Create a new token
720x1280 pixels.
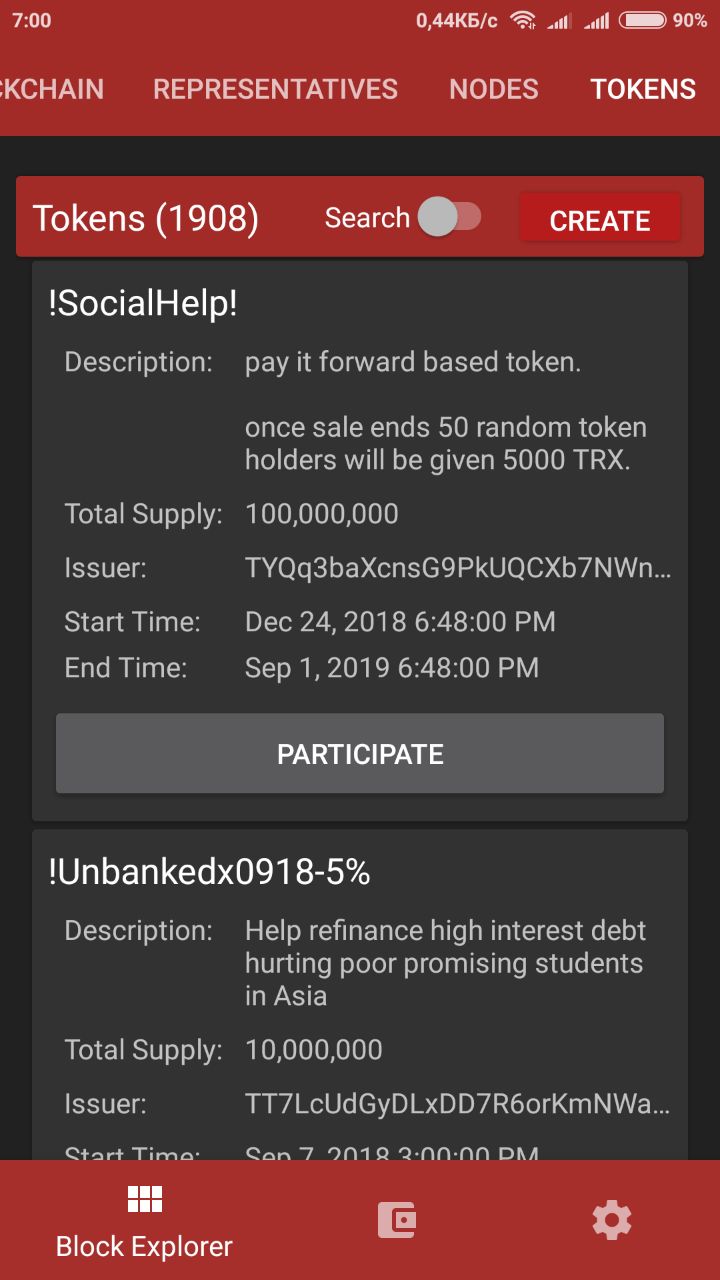(x=600, y=220)
